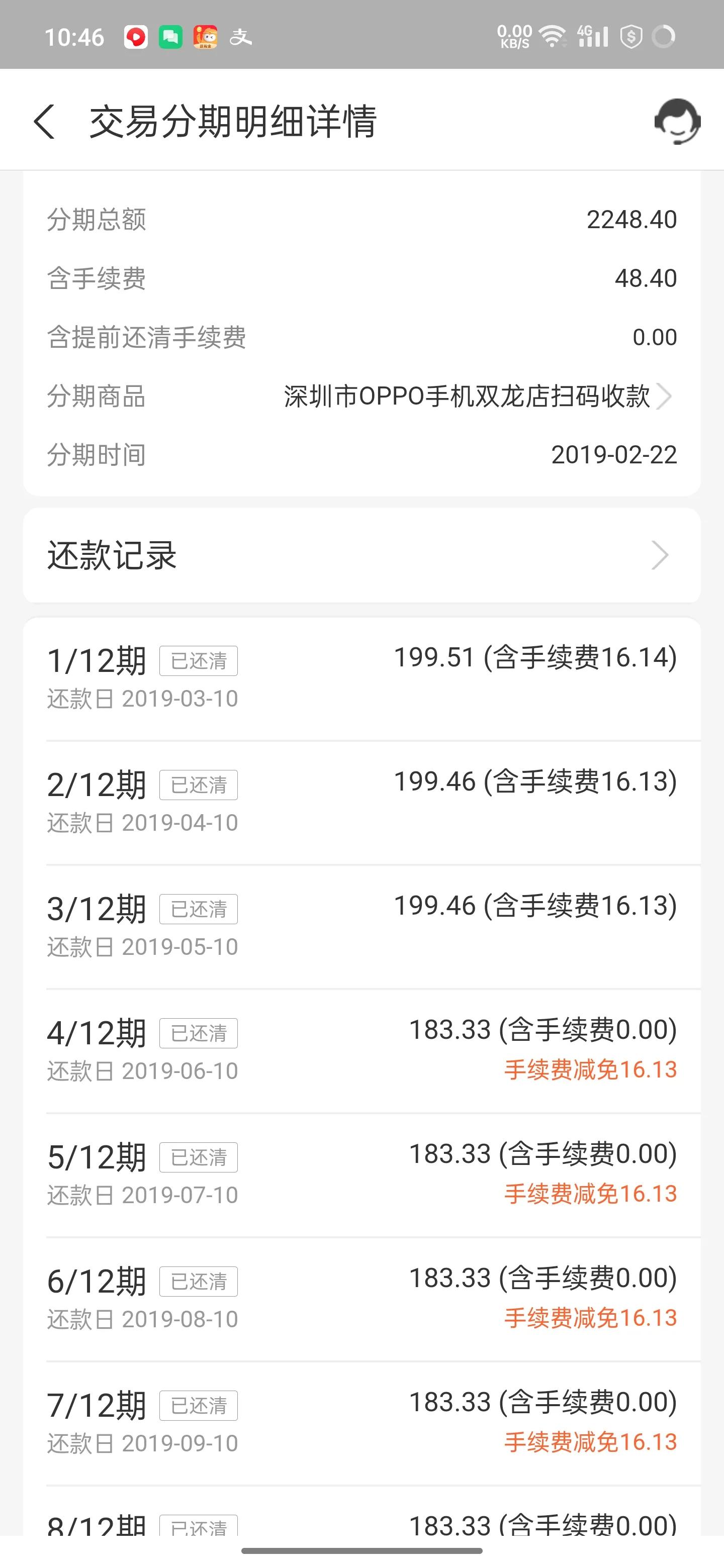Click the chevron next to the OPPO store name
This screenshot has height=1568, width=724.
click(x=666, y=396)
